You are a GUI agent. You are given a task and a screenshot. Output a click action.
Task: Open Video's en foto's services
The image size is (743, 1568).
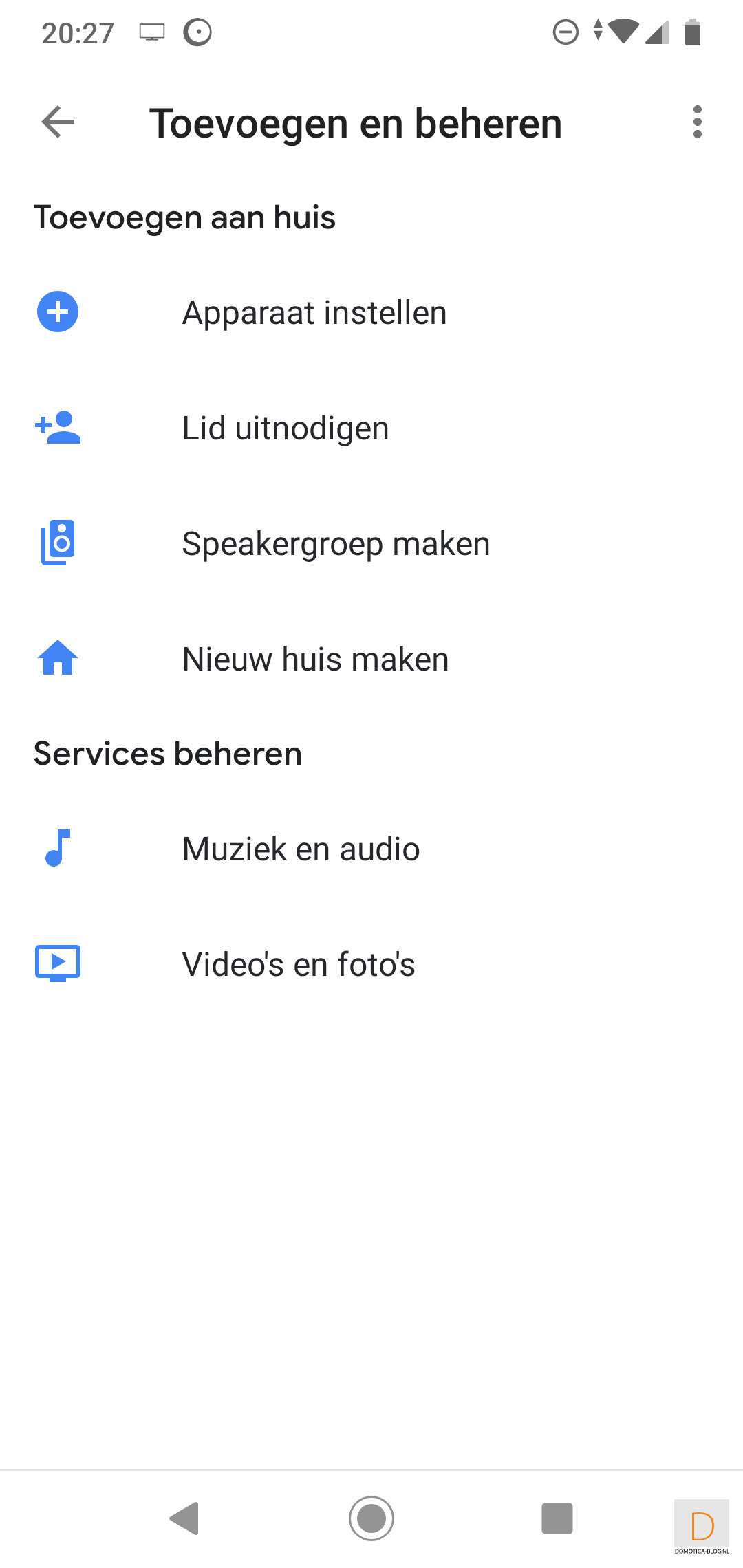coord(298,965)
